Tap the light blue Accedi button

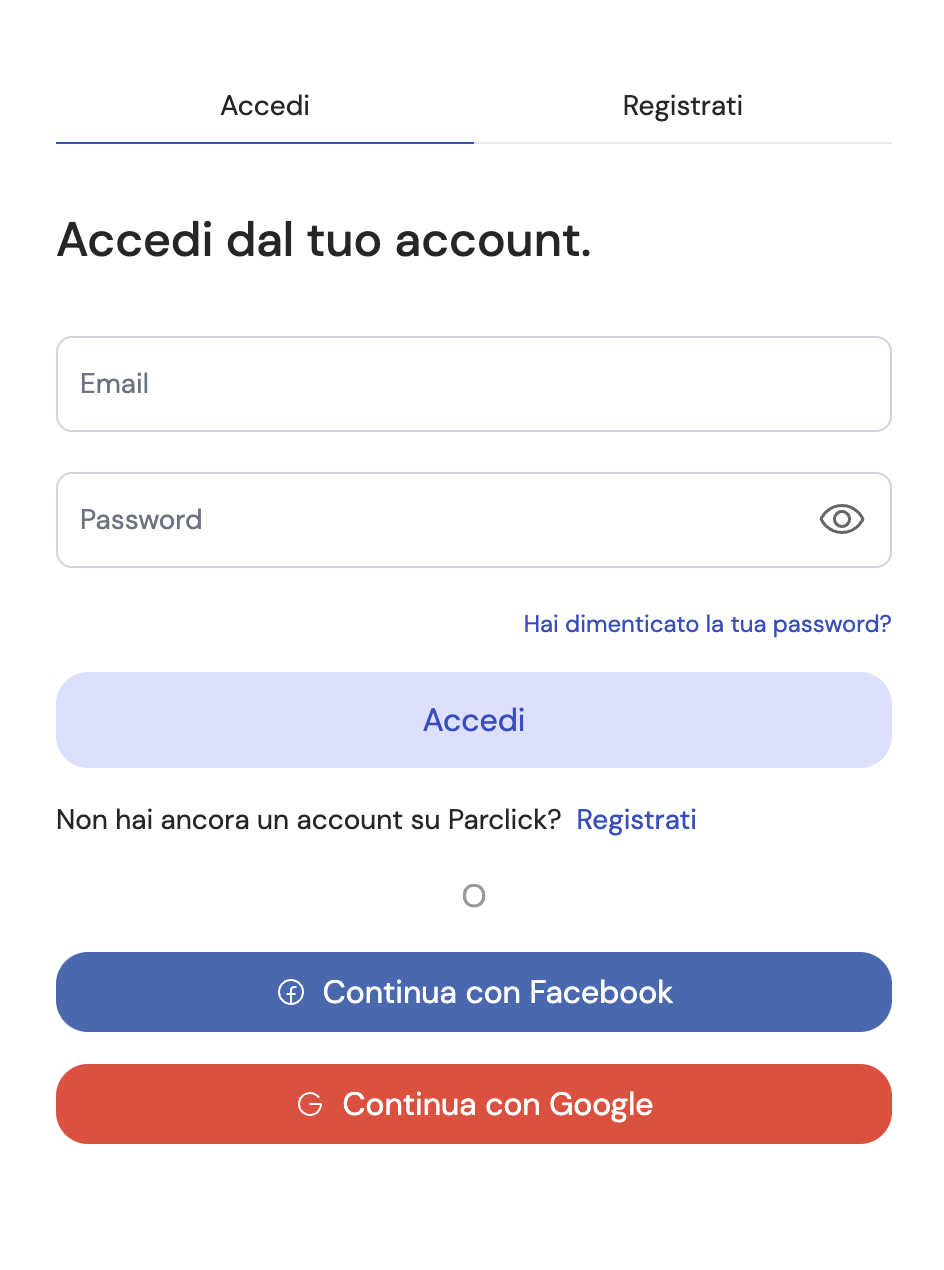click(x=473, y=720)
